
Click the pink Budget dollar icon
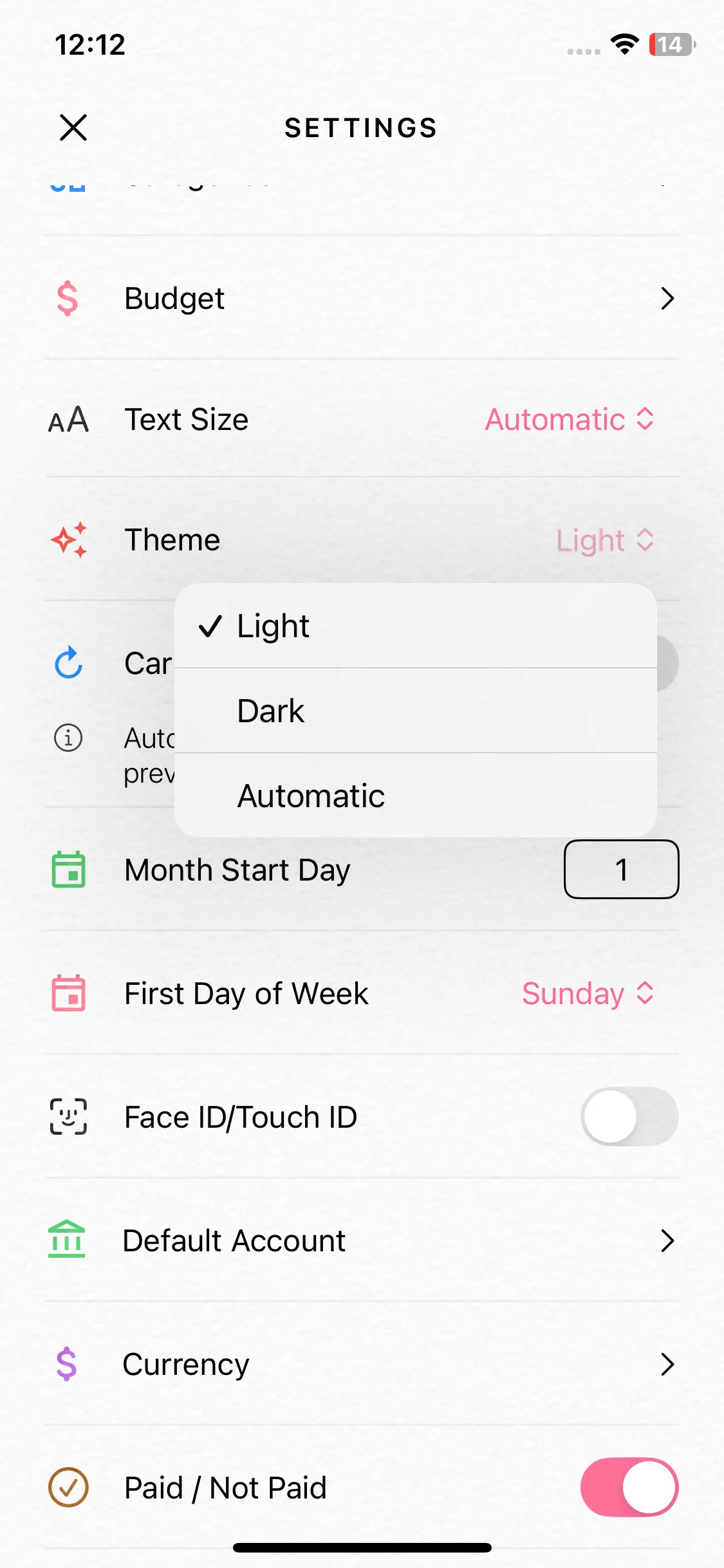68,298
